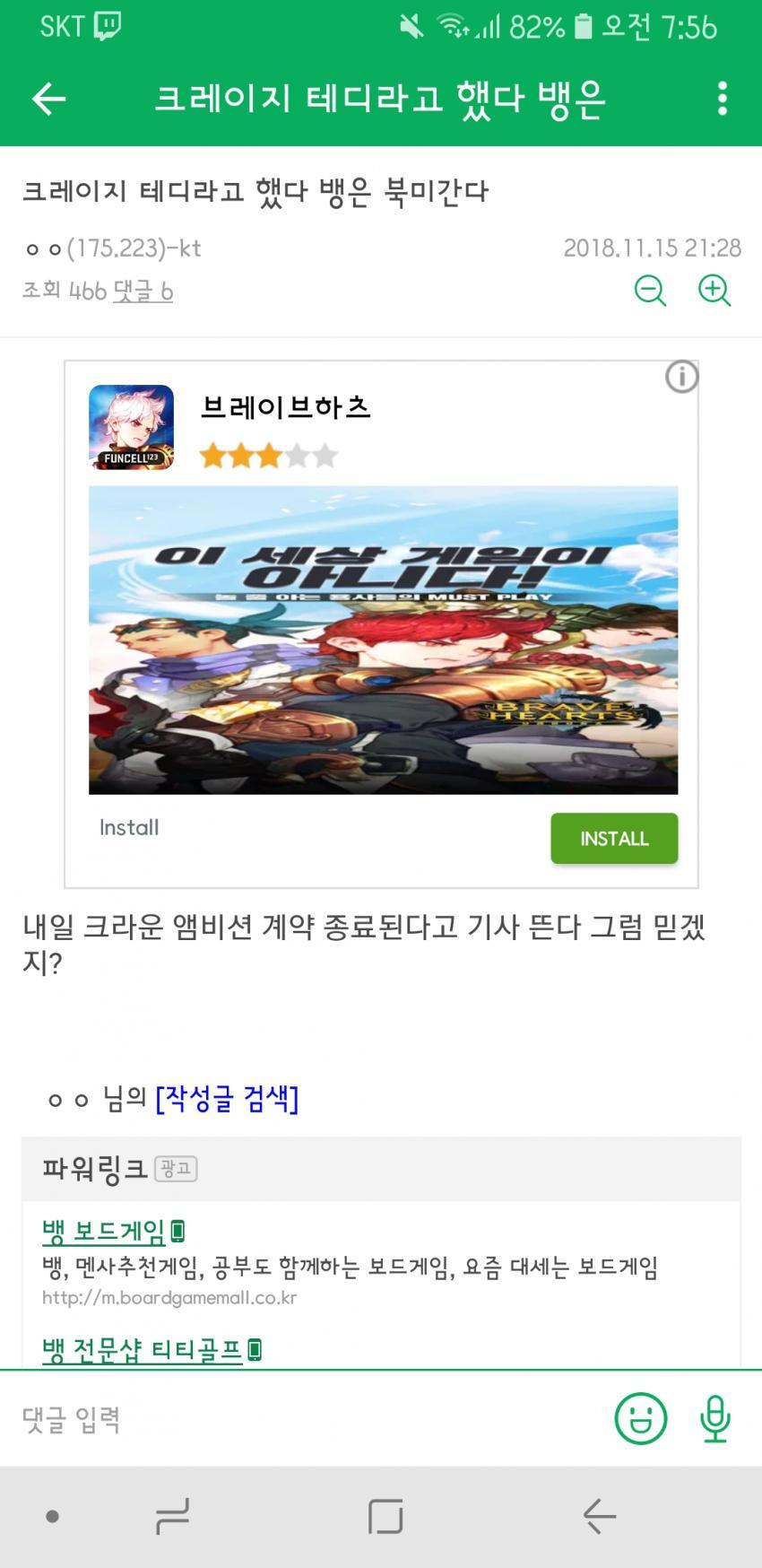Tap the system back button
Viewport: 762px width, 1568px height.
coord(599,1517)
